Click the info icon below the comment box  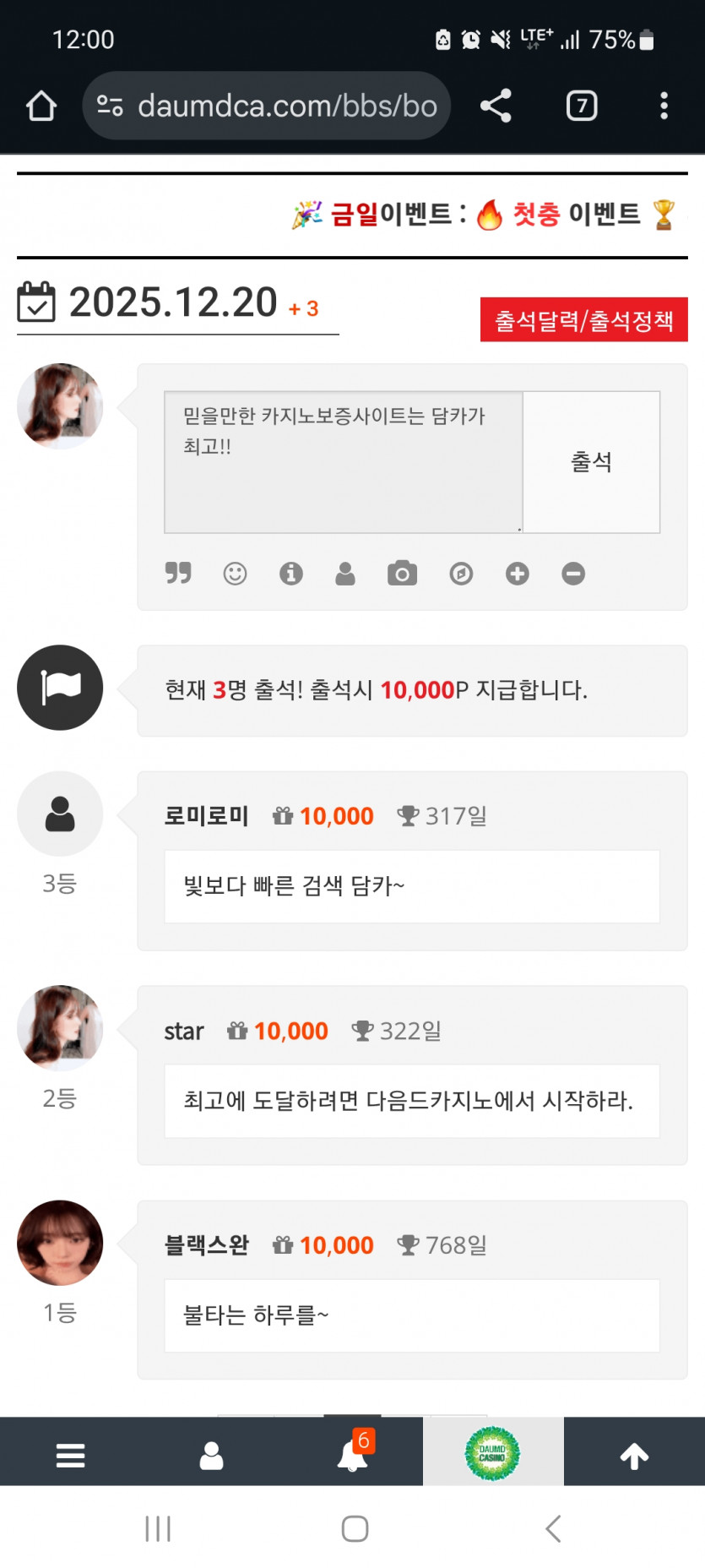291,574
